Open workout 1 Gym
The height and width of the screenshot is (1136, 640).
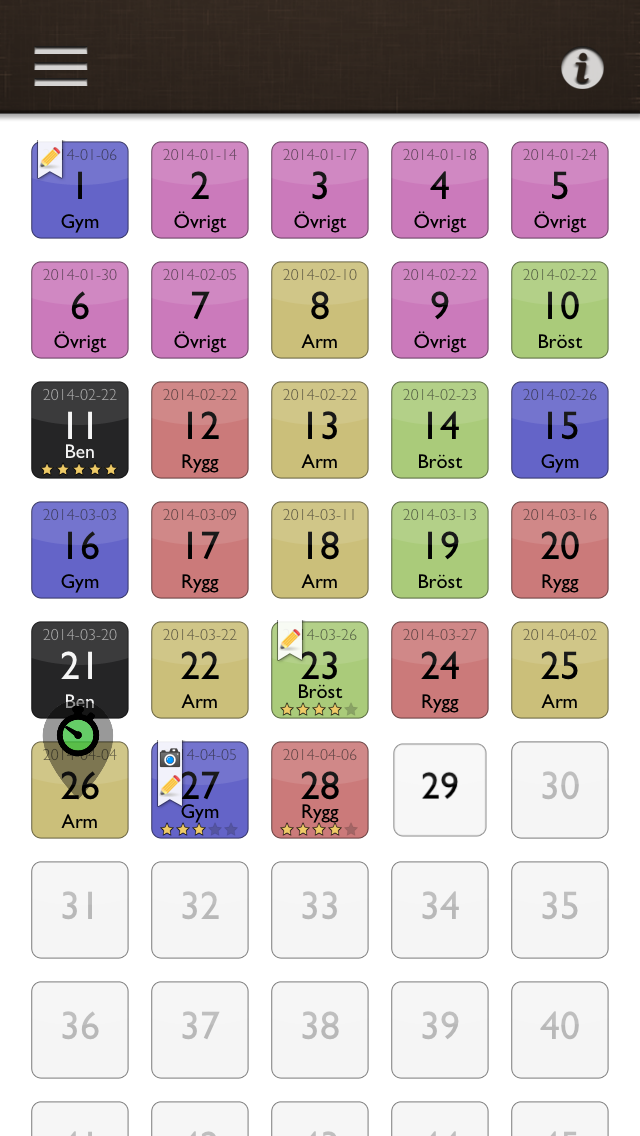80,190
